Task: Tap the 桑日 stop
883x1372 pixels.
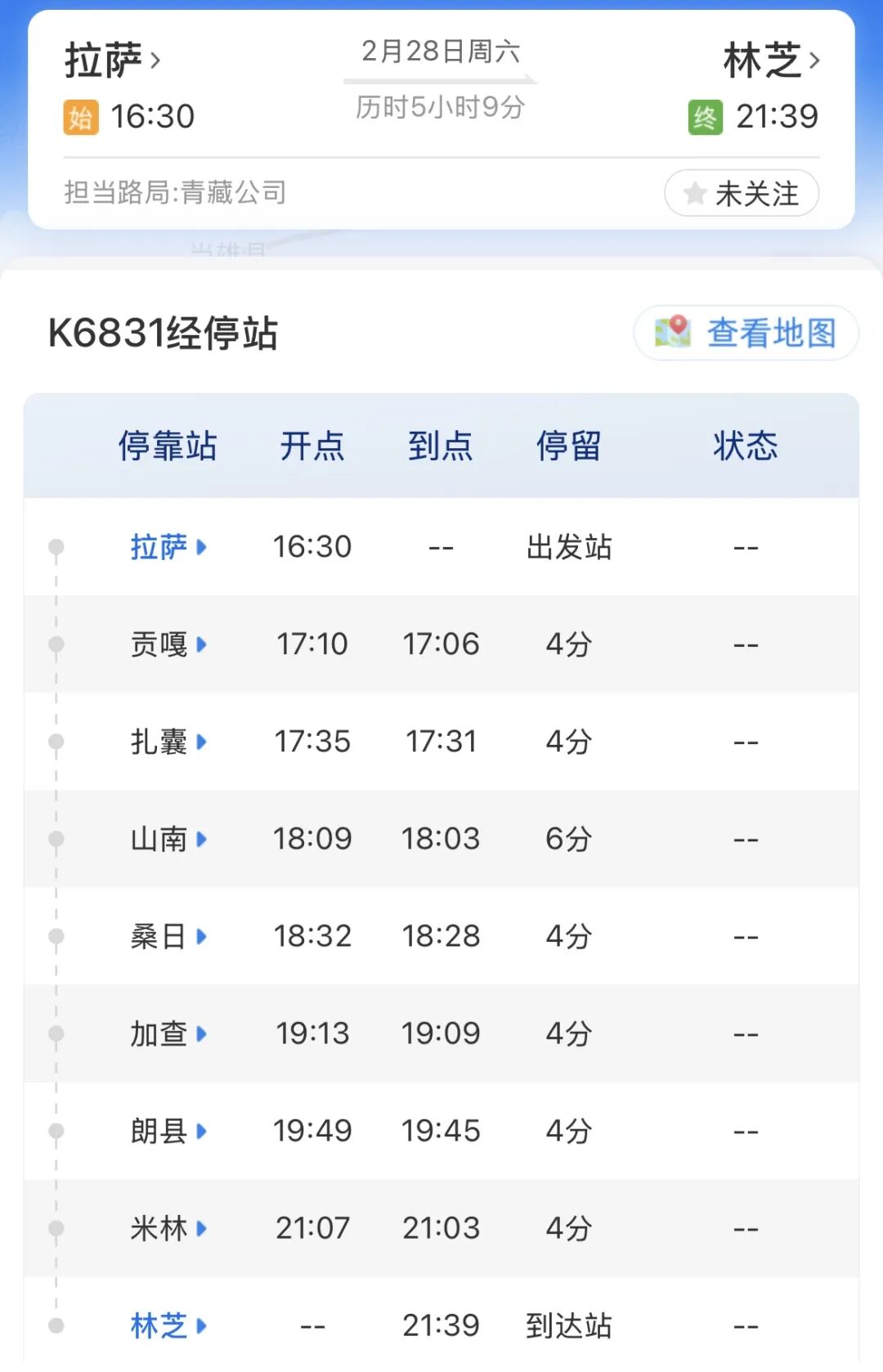Action: (168, 936)
